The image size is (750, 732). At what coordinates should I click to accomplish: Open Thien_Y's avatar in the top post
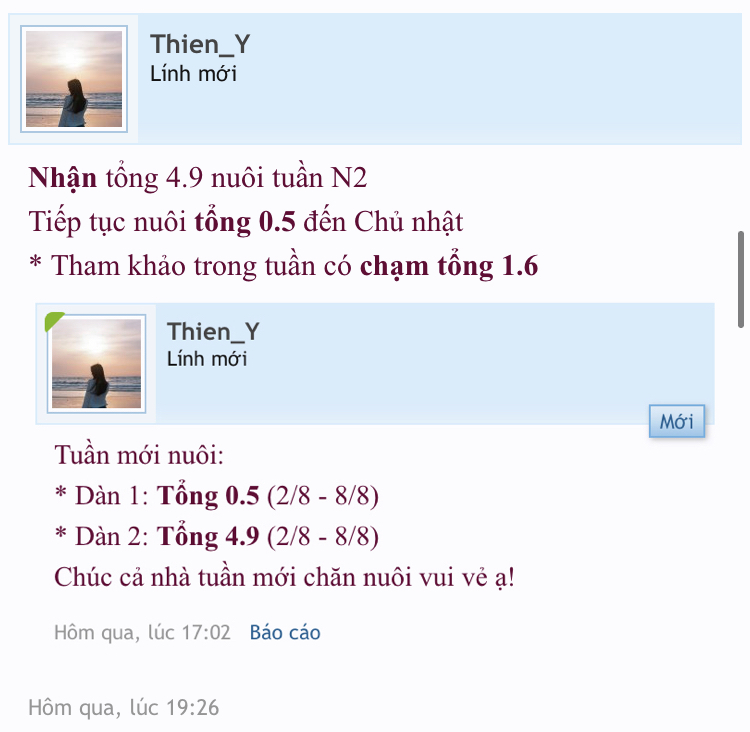[74, 79]
